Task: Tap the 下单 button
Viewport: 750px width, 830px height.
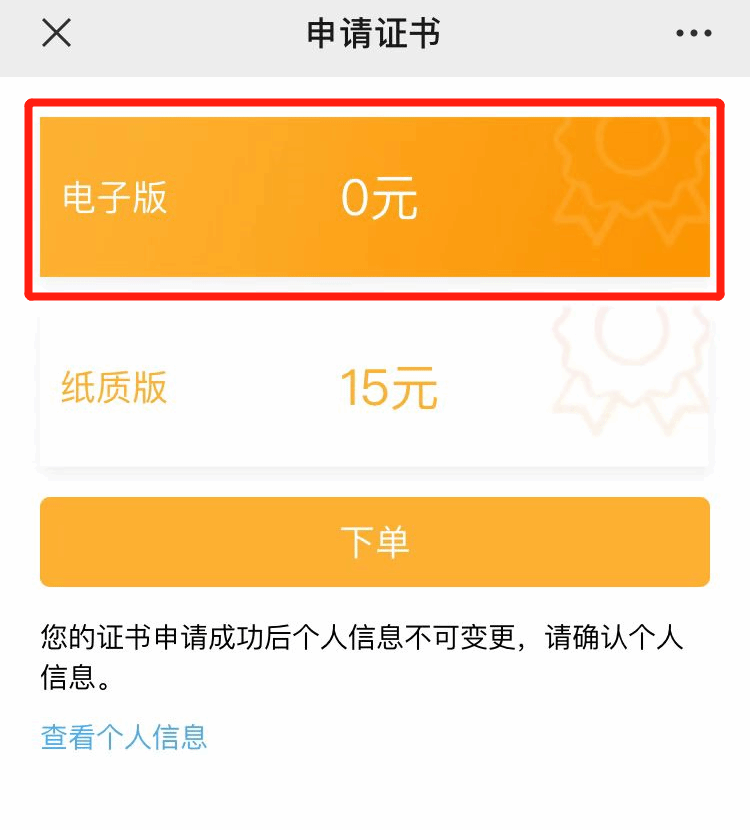Action: (x=374, y=542)
